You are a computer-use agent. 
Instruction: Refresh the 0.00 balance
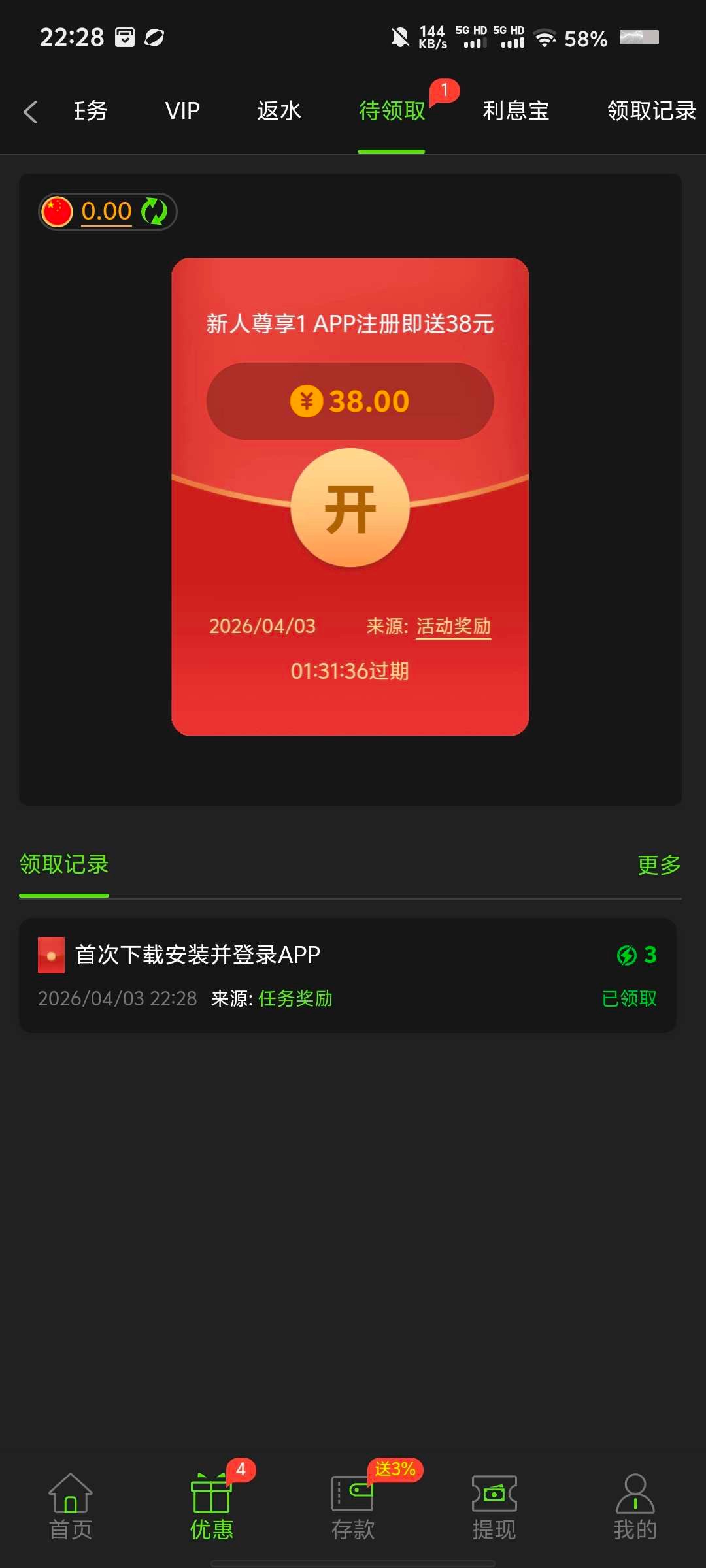[x=155, y=212]
